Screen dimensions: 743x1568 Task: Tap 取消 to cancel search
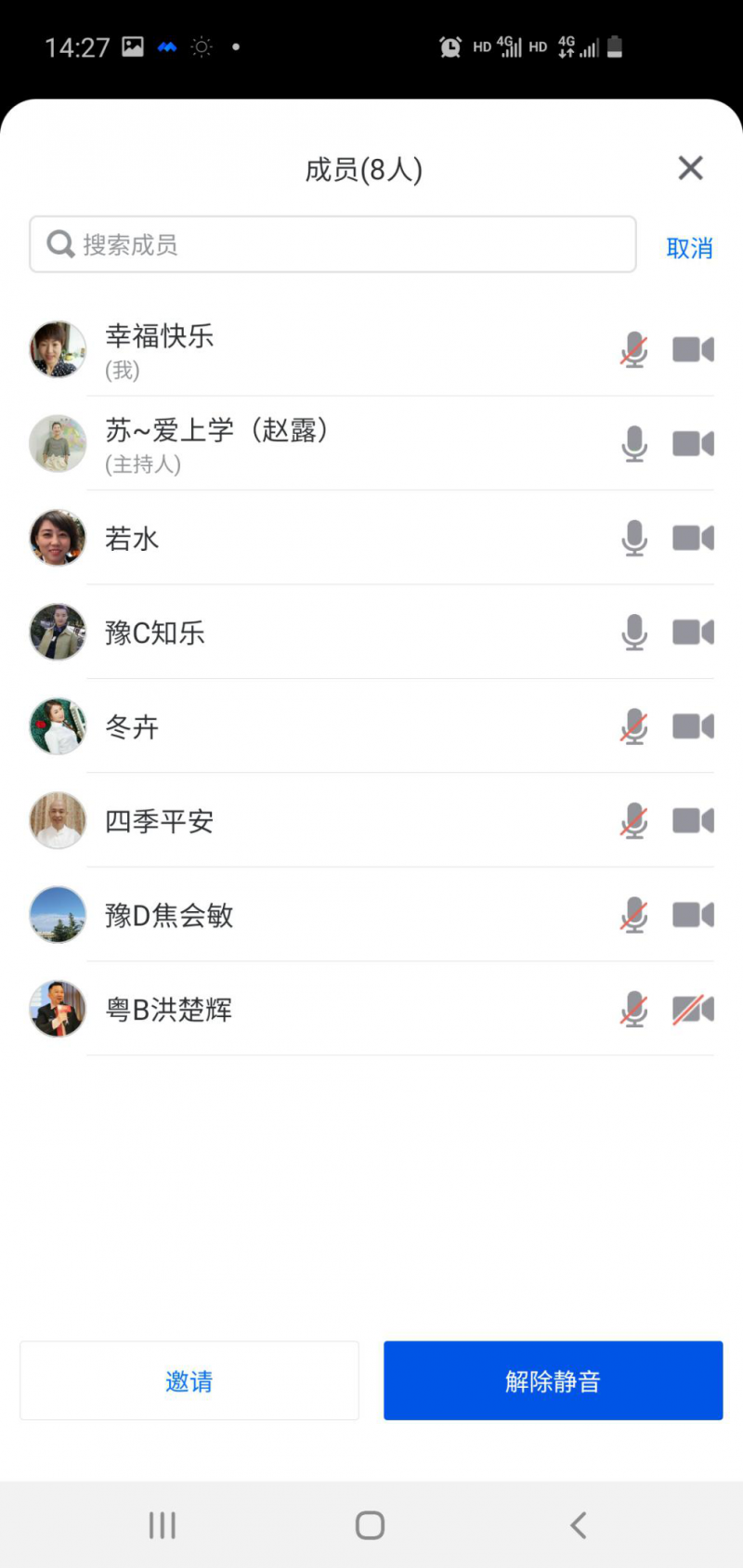pyautogui.click(x=689, y=247)
